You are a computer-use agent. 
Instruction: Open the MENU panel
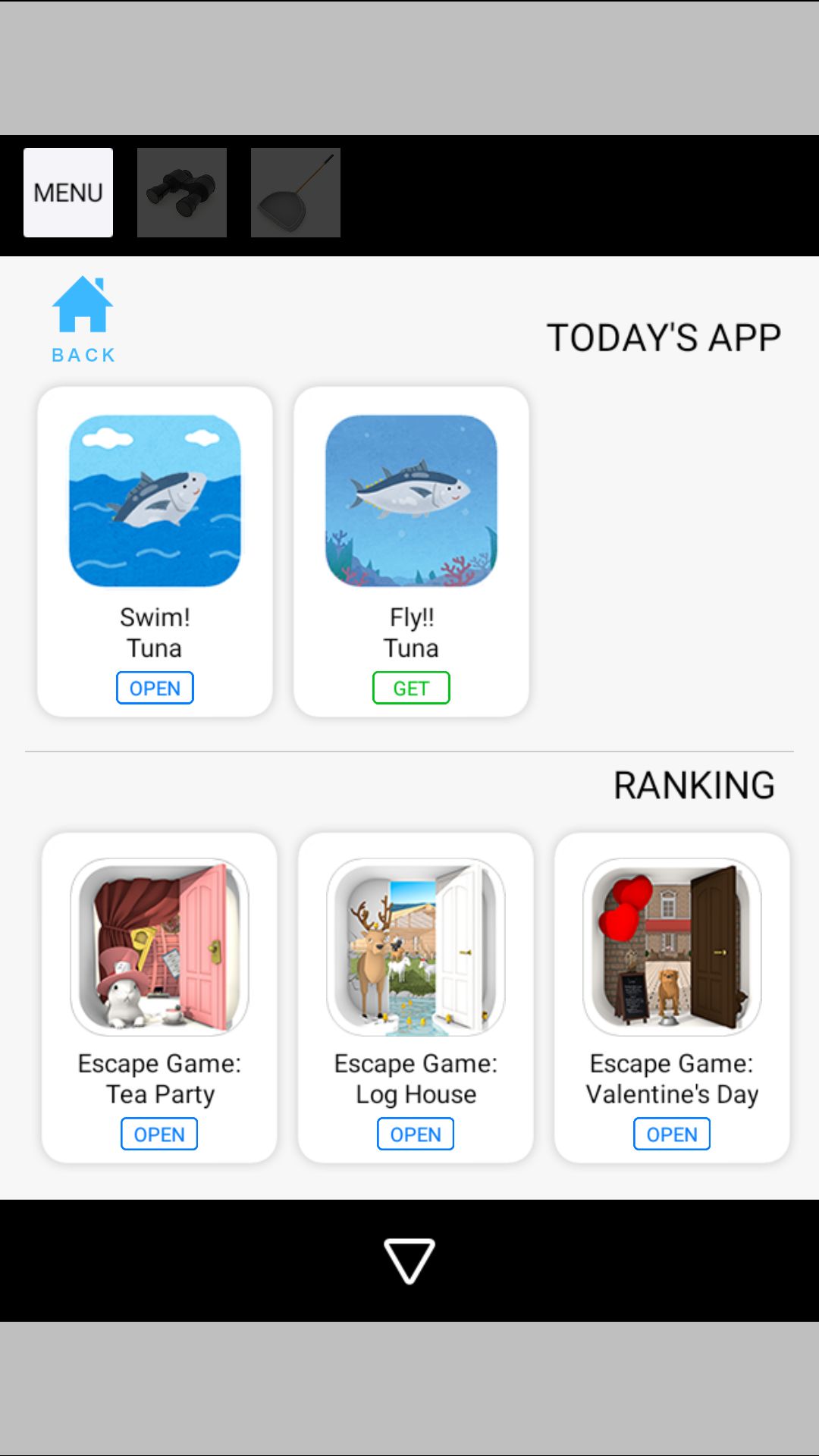[67, 192]
